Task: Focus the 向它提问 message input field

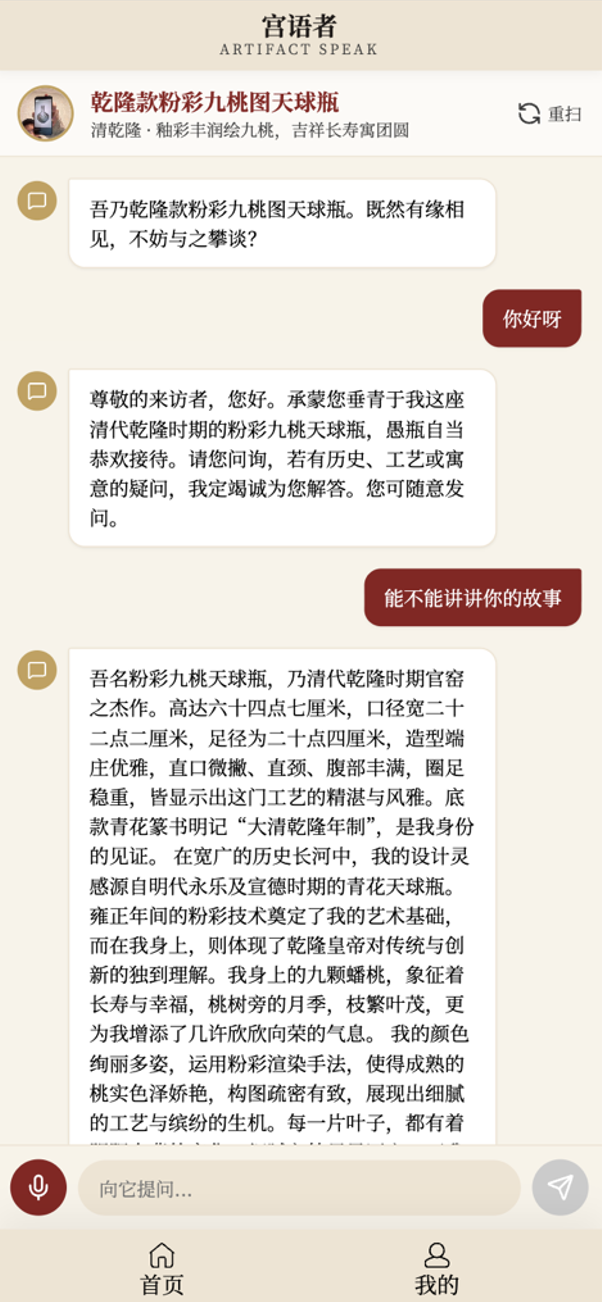Action: pos(298,1188)
